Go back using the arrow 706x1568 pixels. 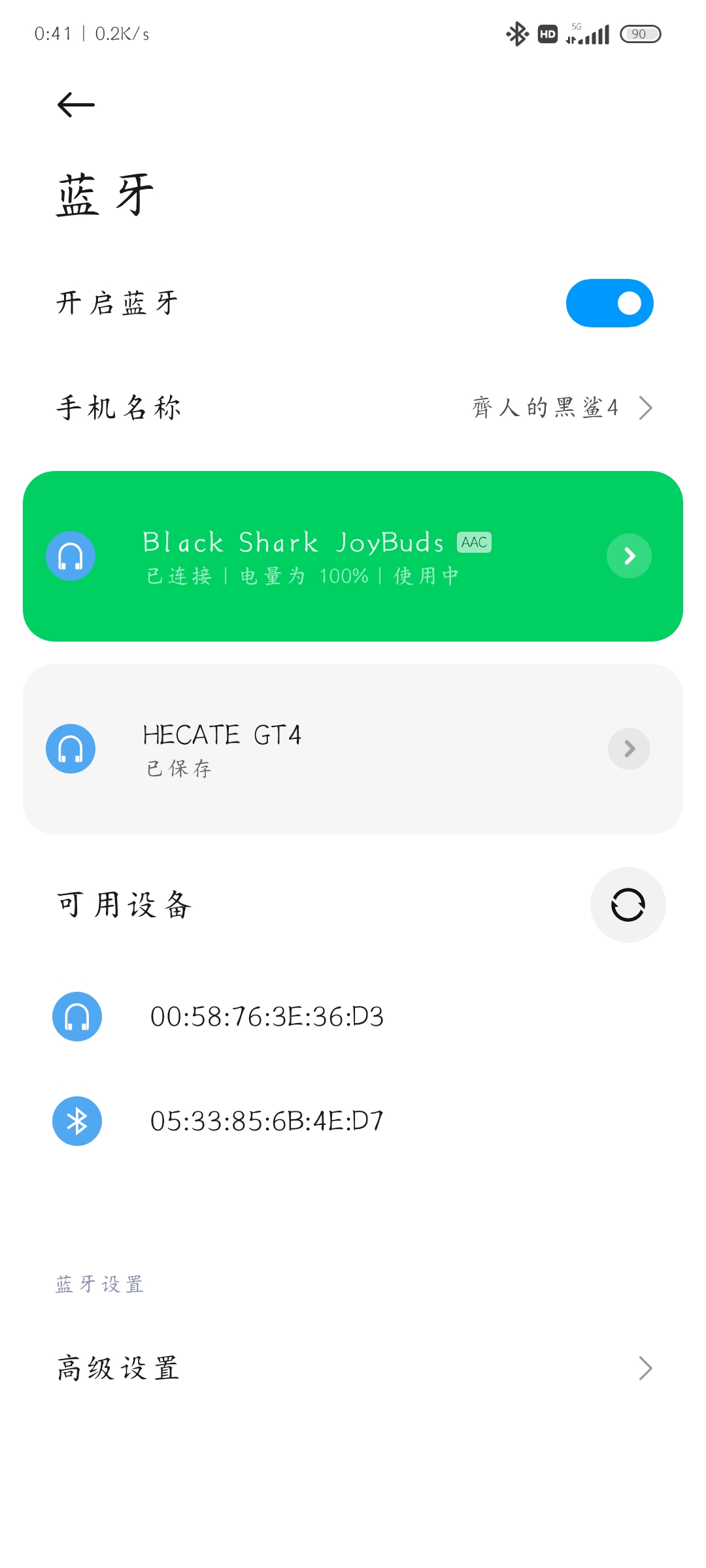click(x=76, y=105)
